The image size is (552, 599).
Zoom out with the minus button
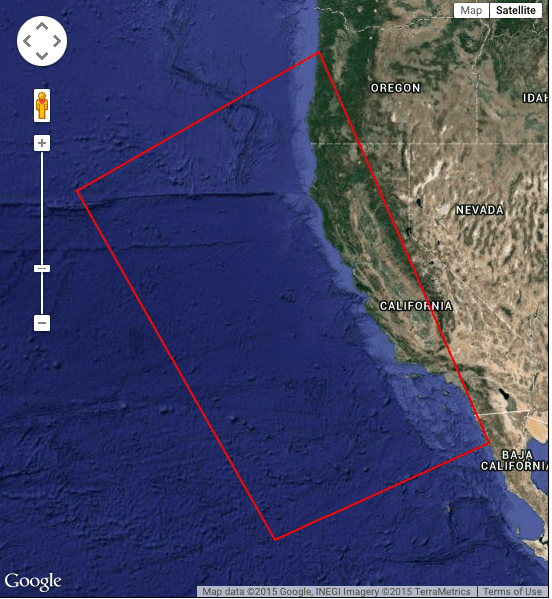[42, 323]
